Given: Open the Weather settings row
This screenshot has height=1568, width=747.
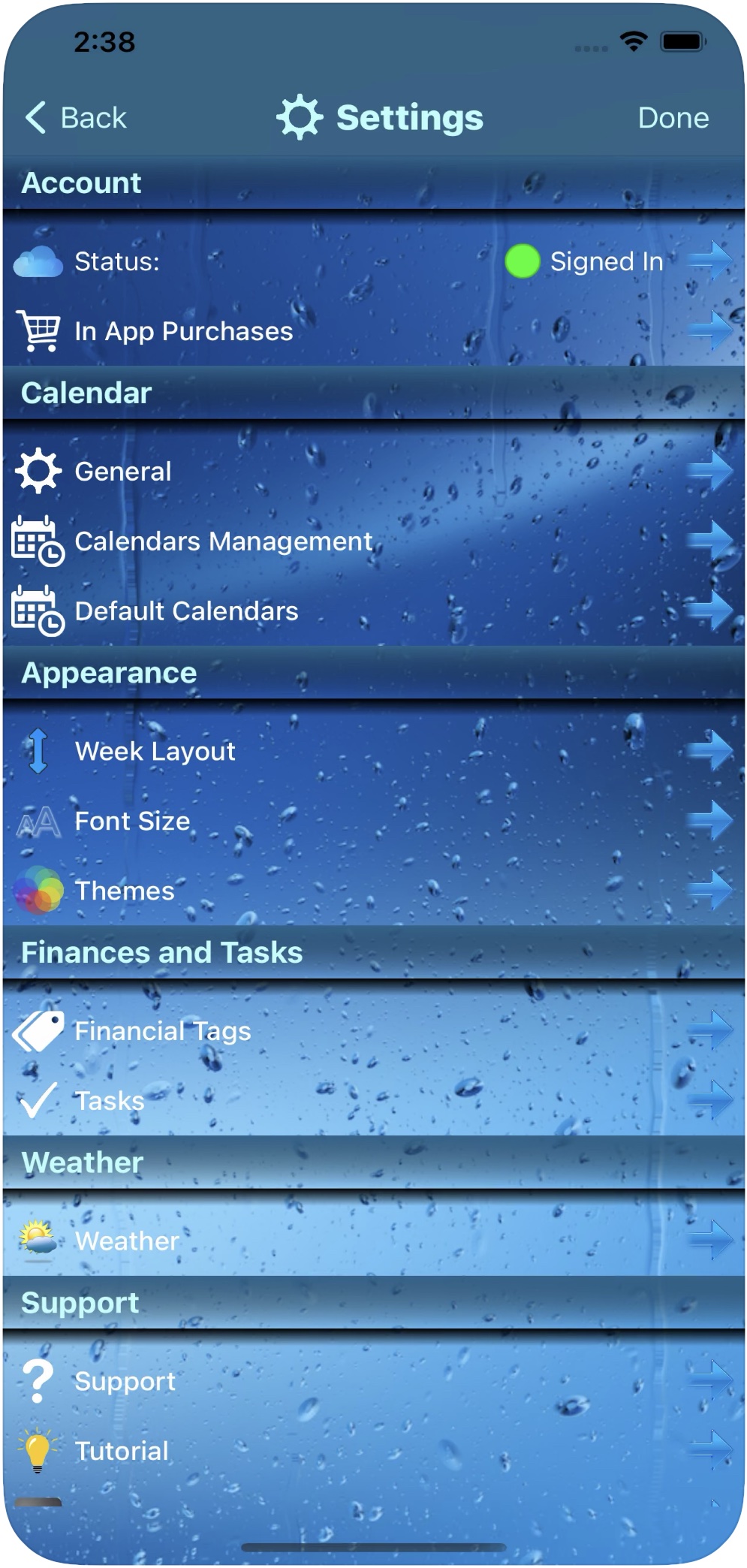Looking at the screenshot, I should (373, 1241).
